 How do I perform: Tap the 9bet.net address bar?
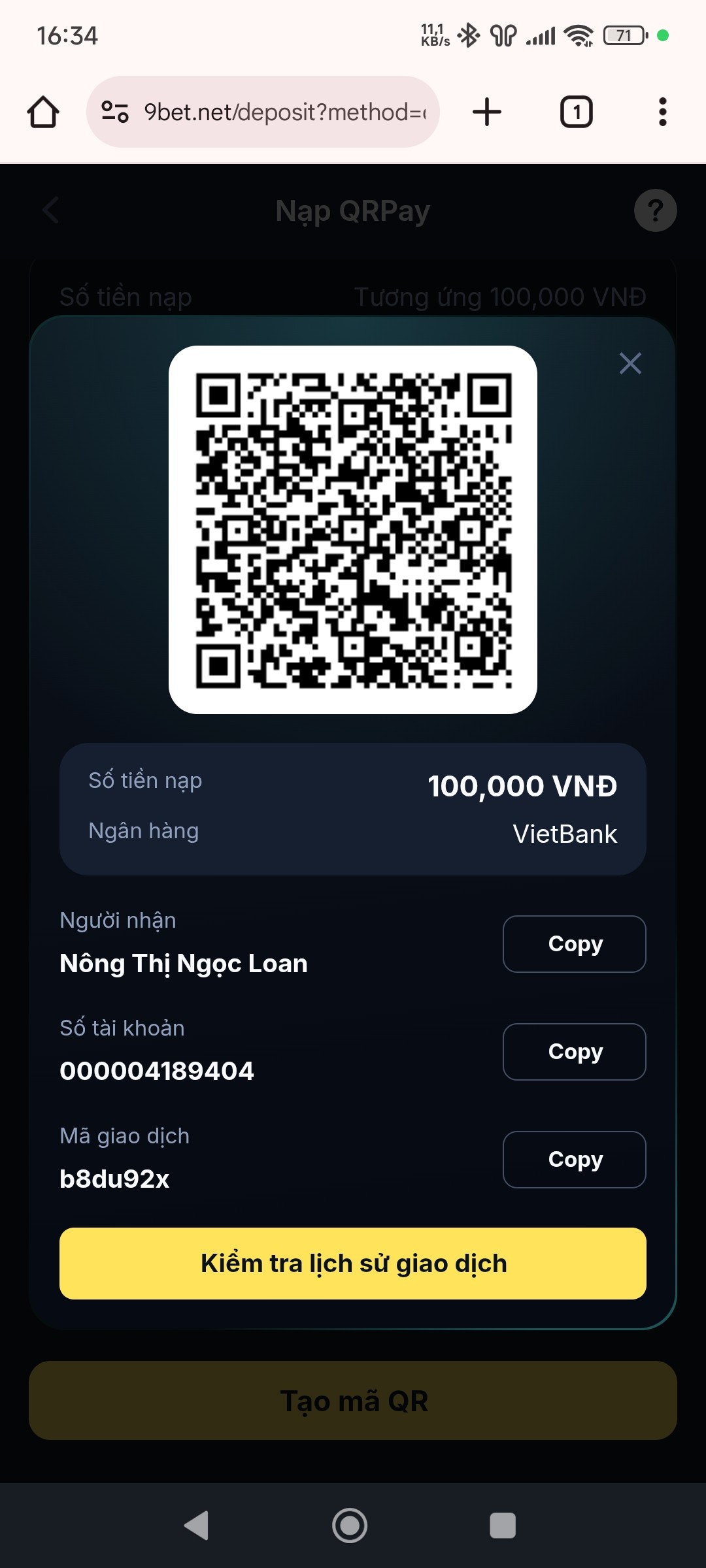pyautogui.click(x=263, y=112)
